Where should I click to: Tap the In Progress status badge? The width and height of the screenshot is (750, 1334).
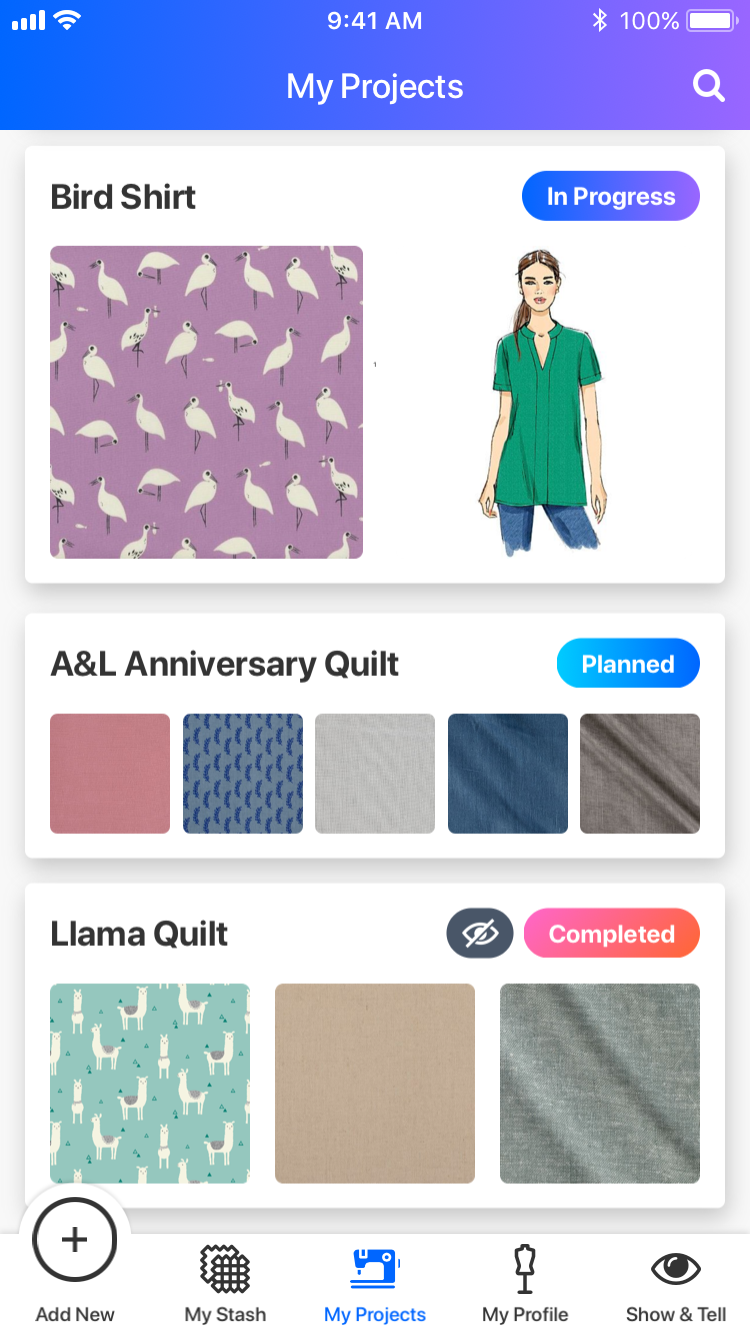(x=611, y=196)
